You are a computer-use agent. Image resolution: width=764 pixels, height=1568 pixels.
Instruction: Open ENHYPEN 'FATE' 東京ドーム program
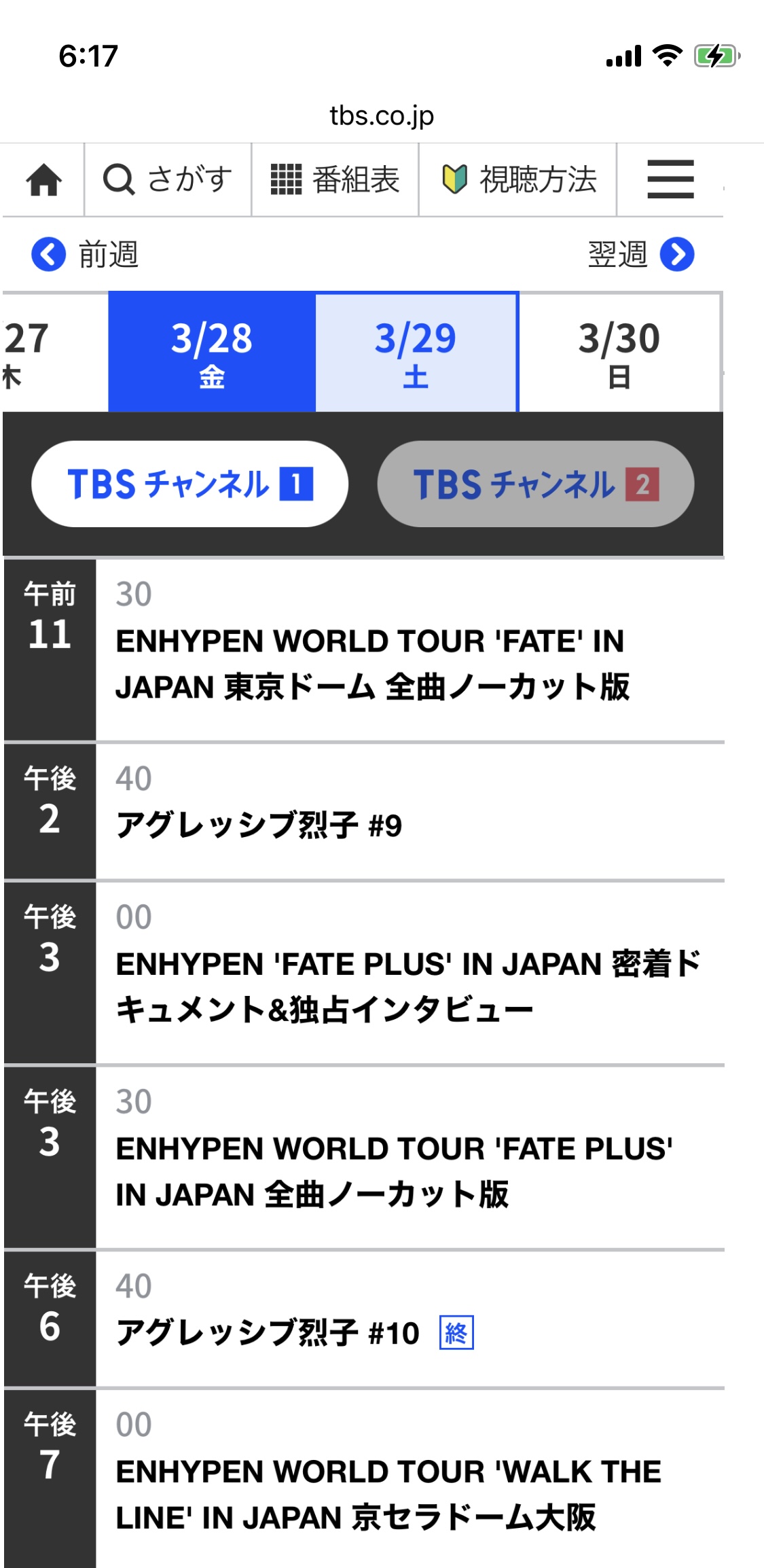(x=410, y=650)
